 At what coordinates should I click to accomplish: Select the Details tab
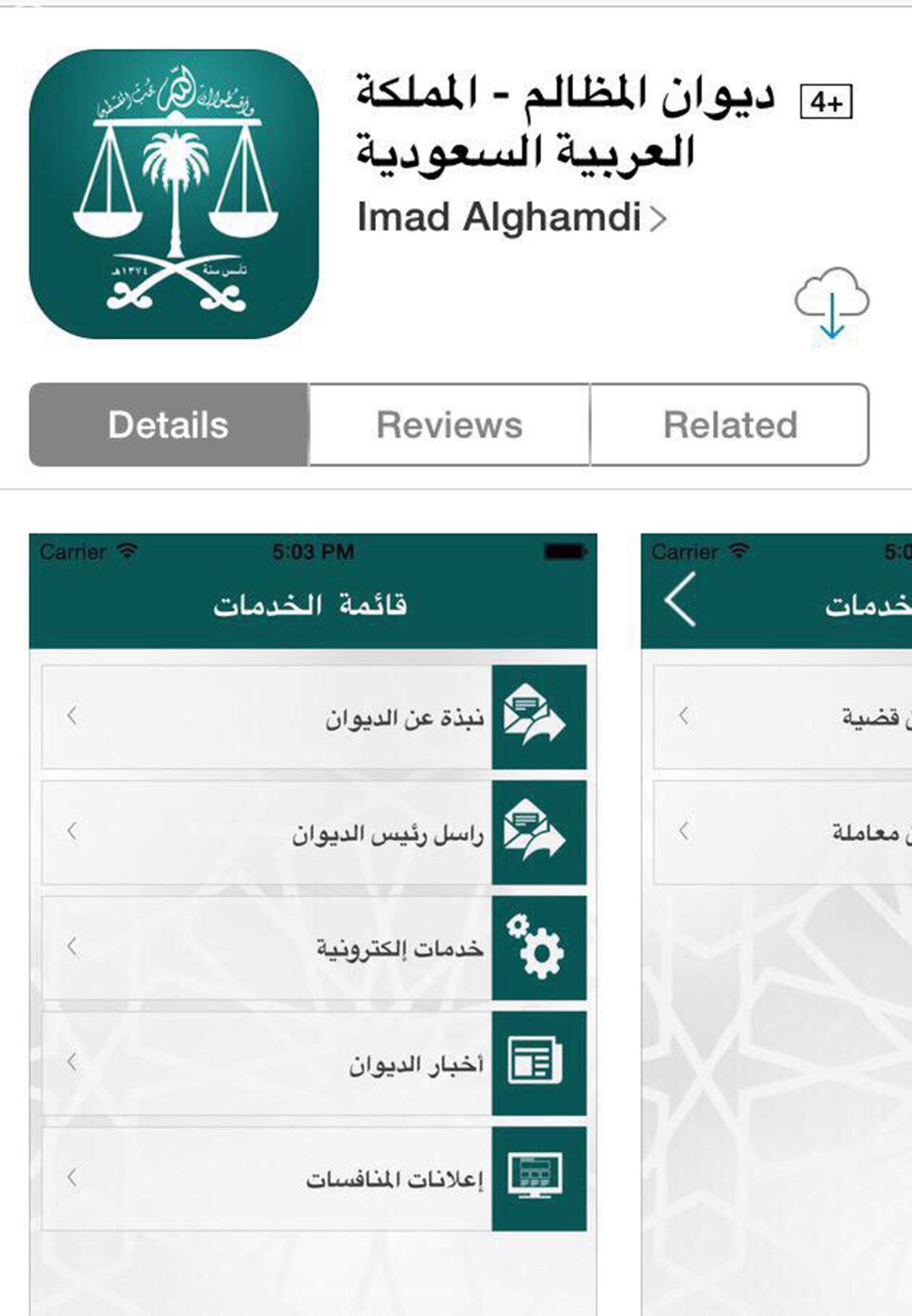point(169,425)
